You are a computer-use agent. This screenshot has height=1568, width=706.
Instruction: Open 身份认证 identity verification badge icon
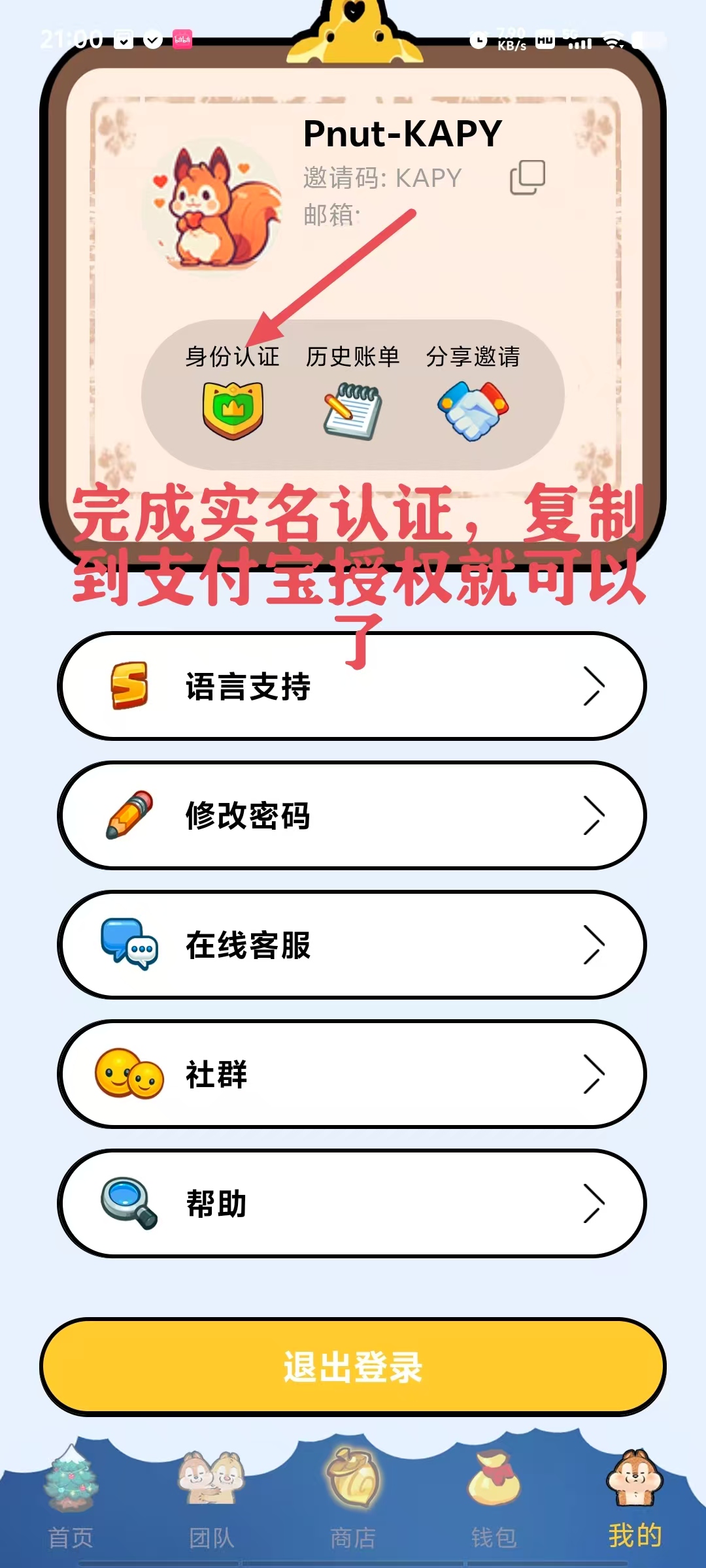(232, 410)
